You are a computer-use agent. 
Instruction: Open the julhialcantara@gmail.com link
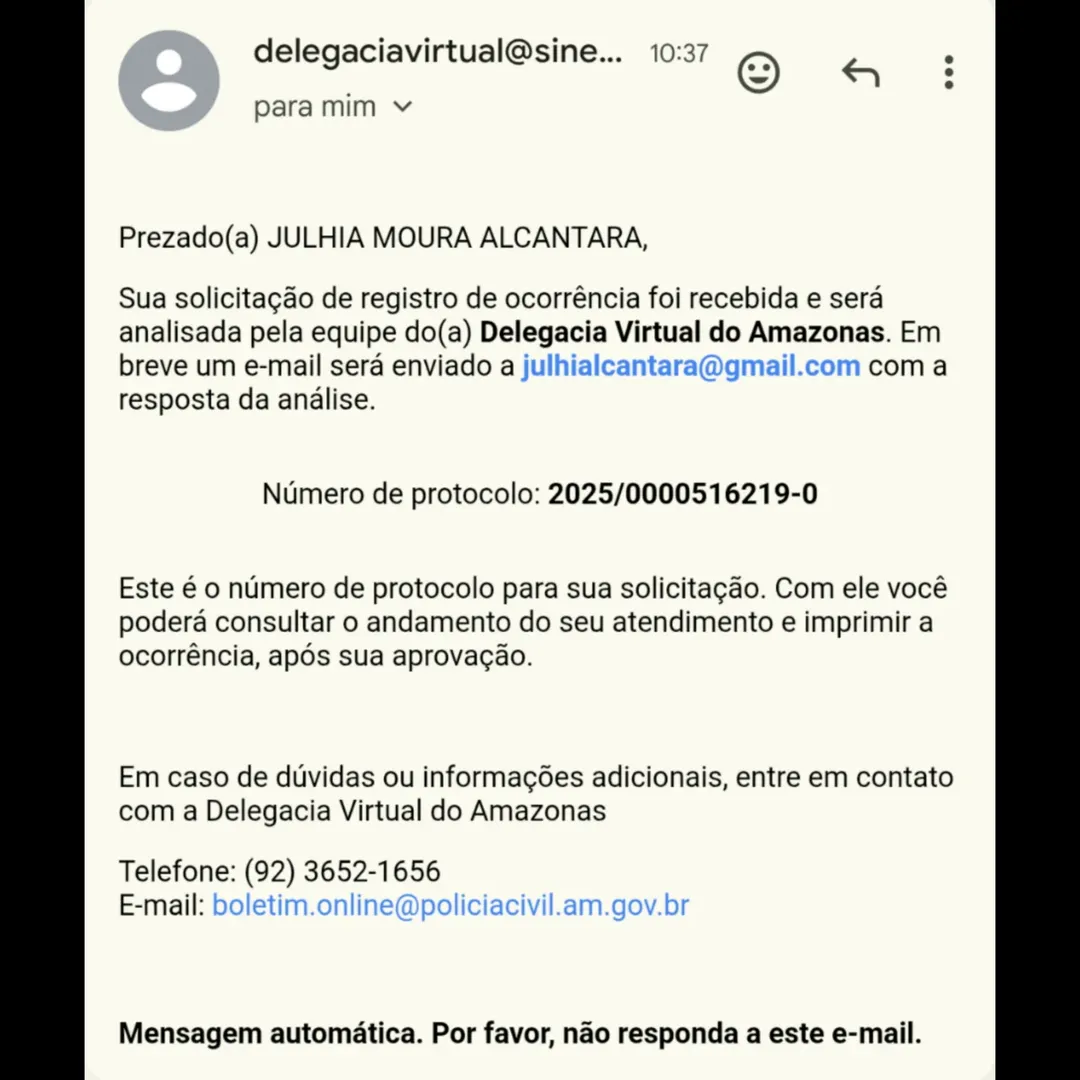point(691,366)
